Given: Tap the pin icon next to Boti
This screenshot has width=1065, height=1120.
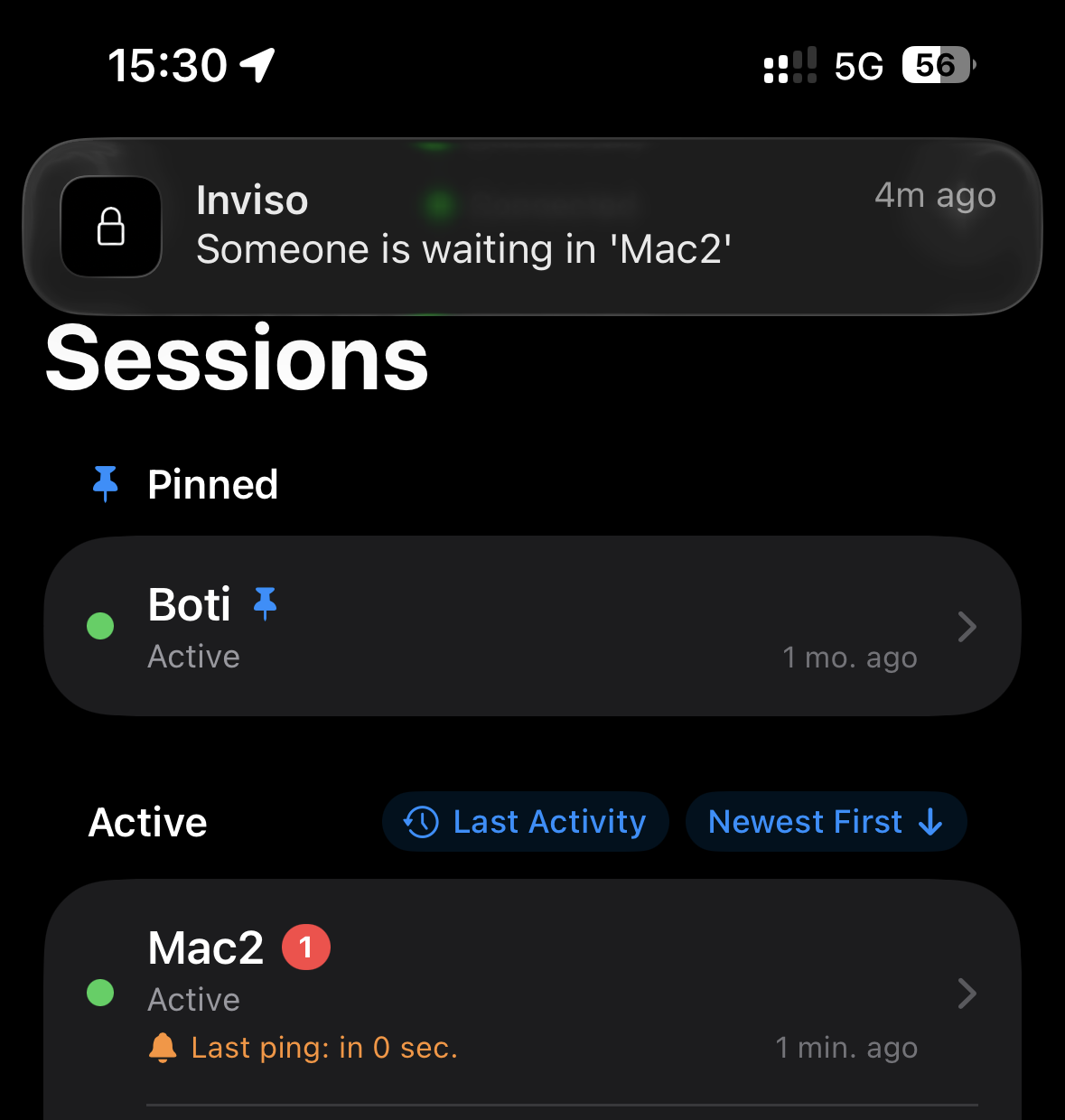Looking at the screenshot, I should click(266, 603).
